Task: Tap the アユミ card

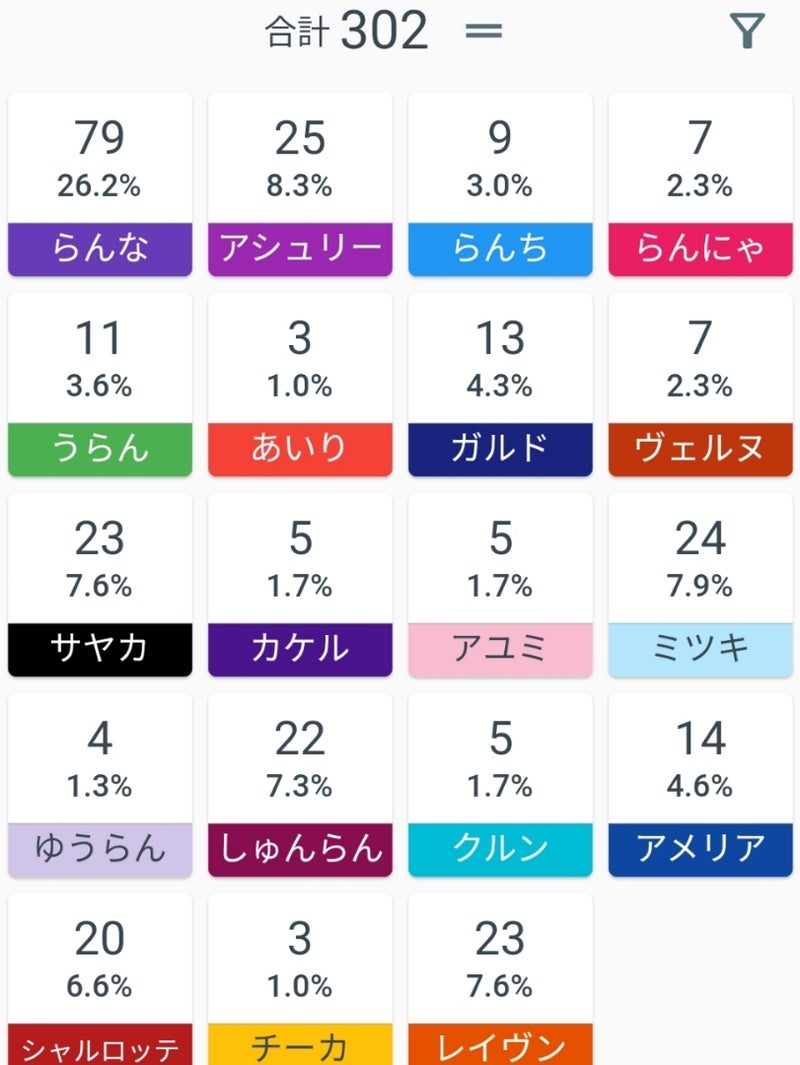Action: [501, 585]
